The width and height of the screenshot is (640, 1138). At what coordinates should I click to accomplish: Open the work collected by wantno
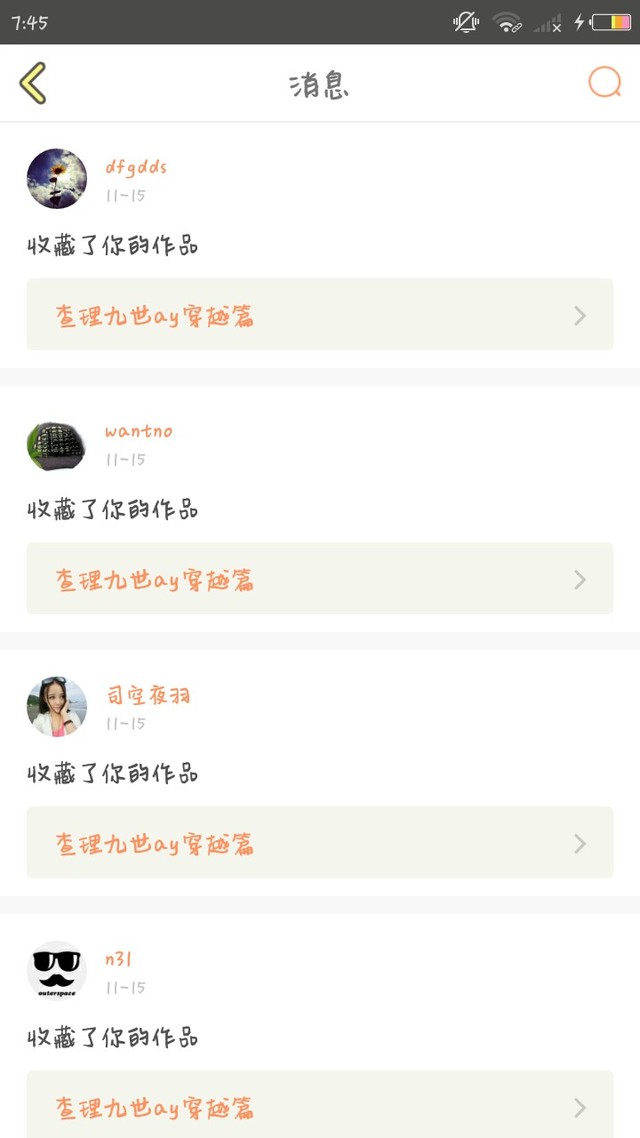(x=319, y=579)
